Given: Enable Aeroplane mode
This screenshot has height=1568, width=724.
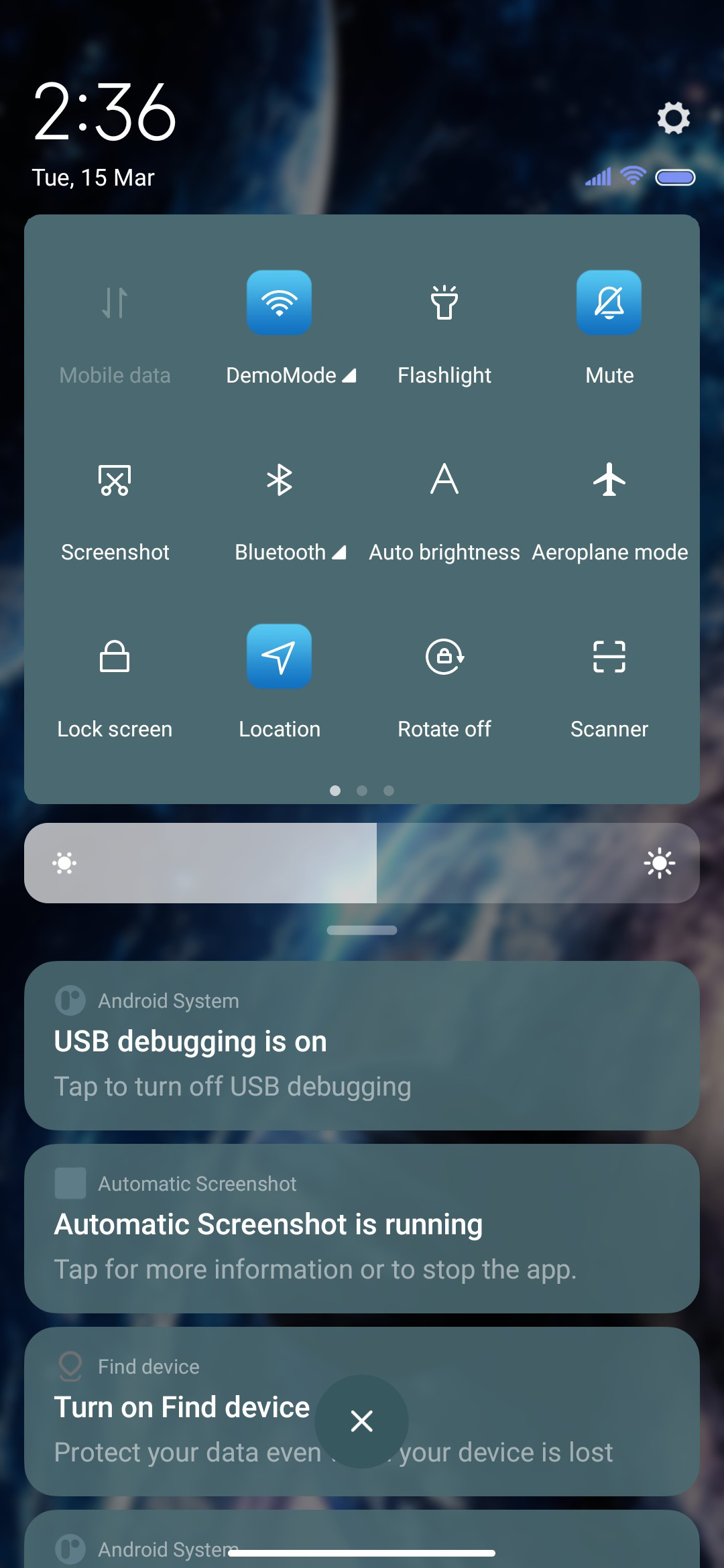Looking at the screenshot, I should click(609, 480).
